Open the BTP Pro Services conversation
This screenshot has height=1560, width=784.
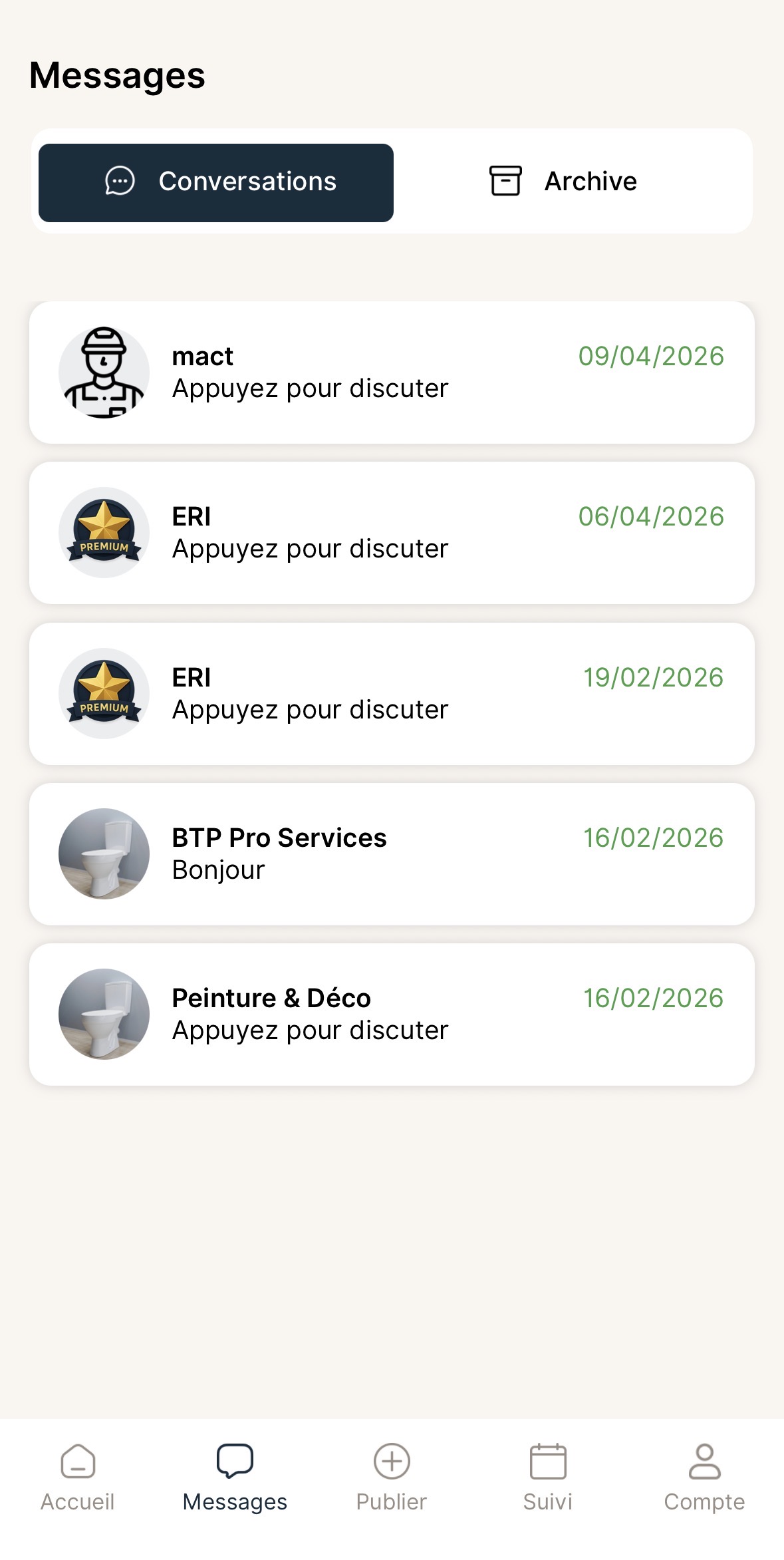pos(392,852)
